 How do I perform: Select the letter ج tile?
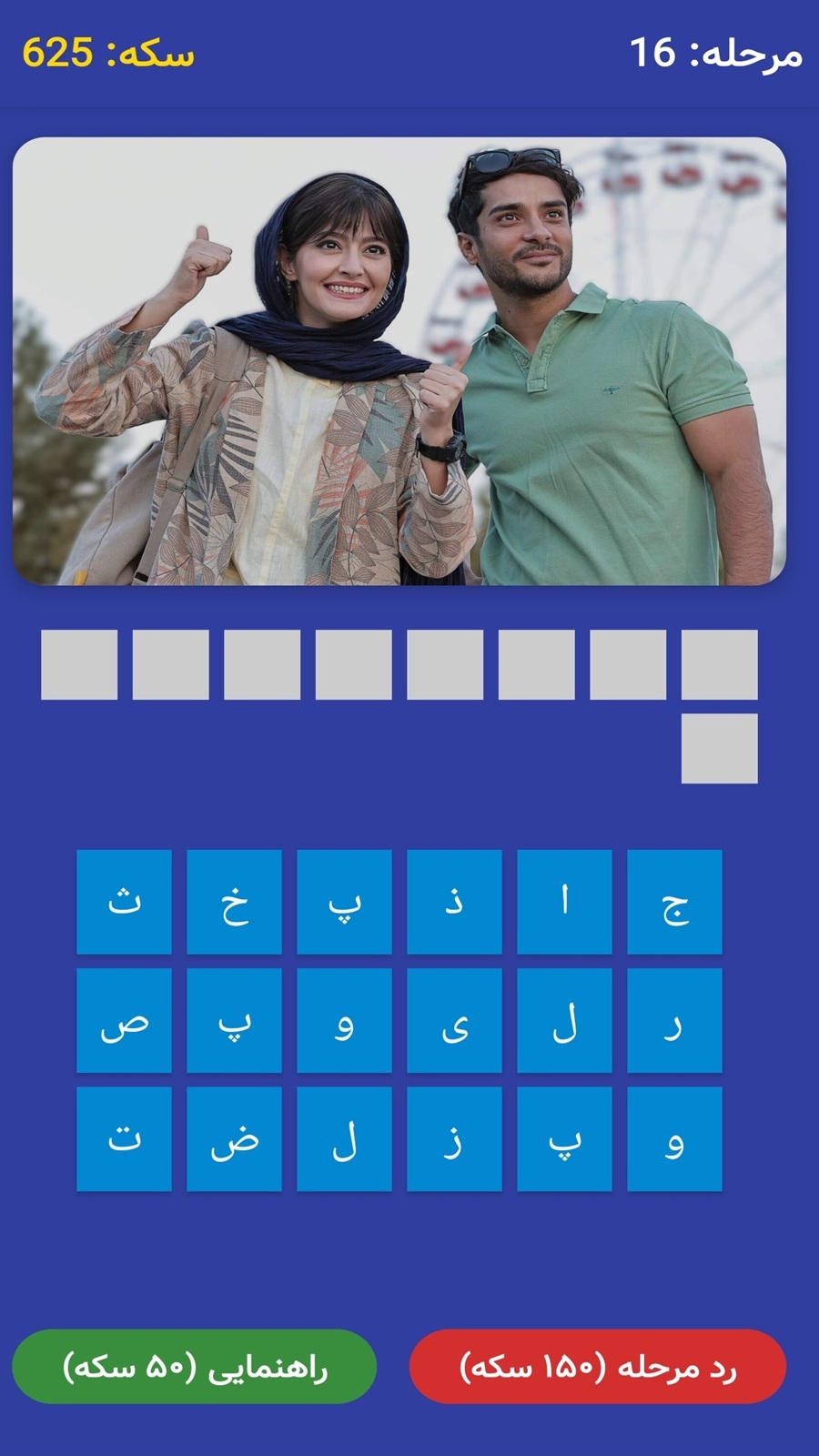674,902
